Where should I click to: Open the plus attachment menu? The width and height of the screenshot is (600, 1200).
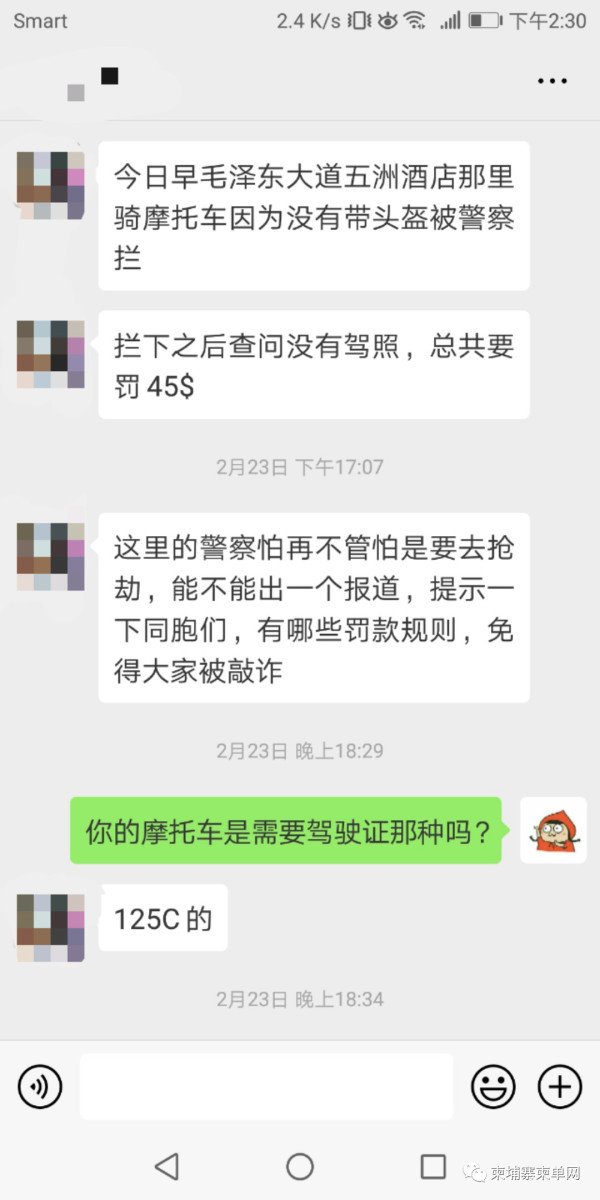[560, 1086]
